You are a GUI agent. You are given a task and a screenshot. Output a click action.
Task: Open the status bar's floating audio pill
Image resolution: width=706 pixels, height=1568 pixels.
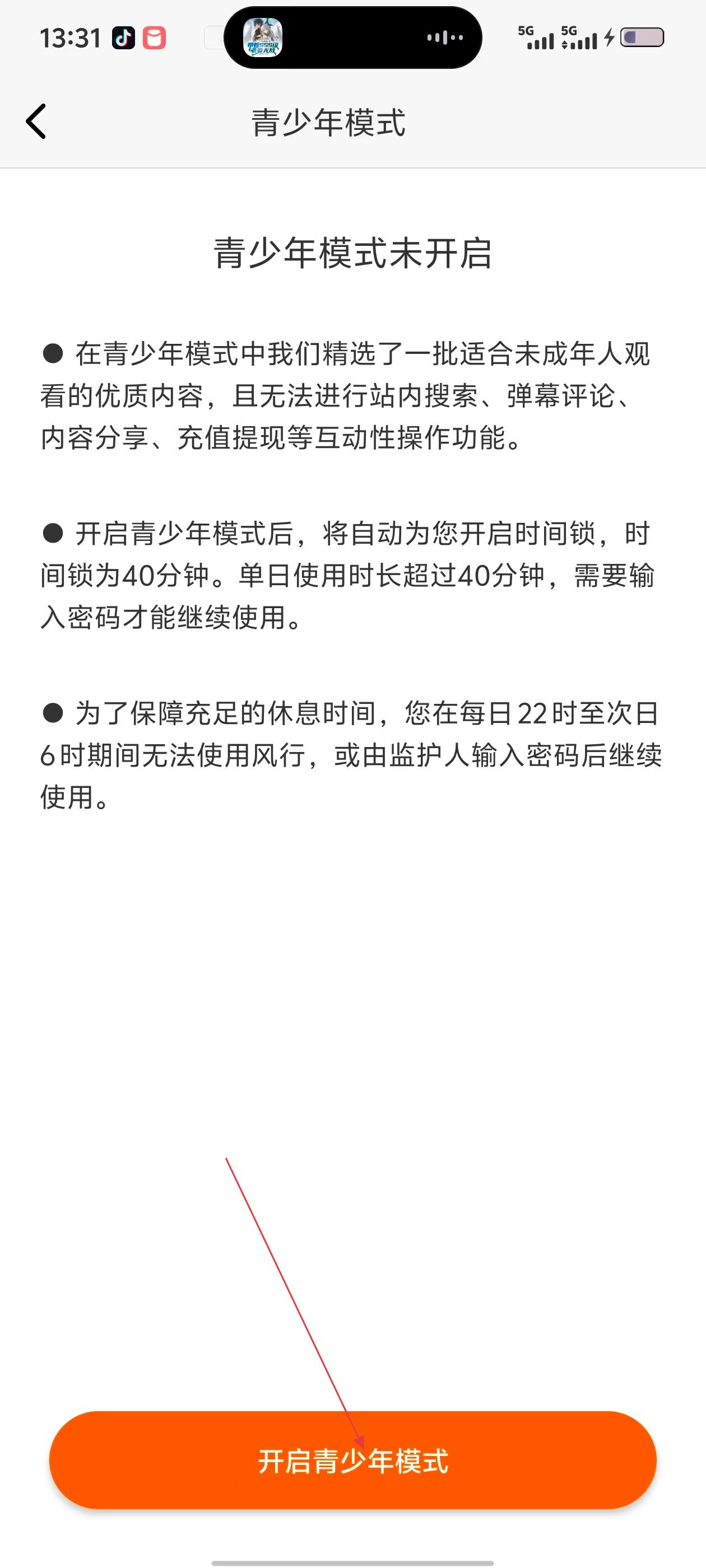tap(352, 38)
